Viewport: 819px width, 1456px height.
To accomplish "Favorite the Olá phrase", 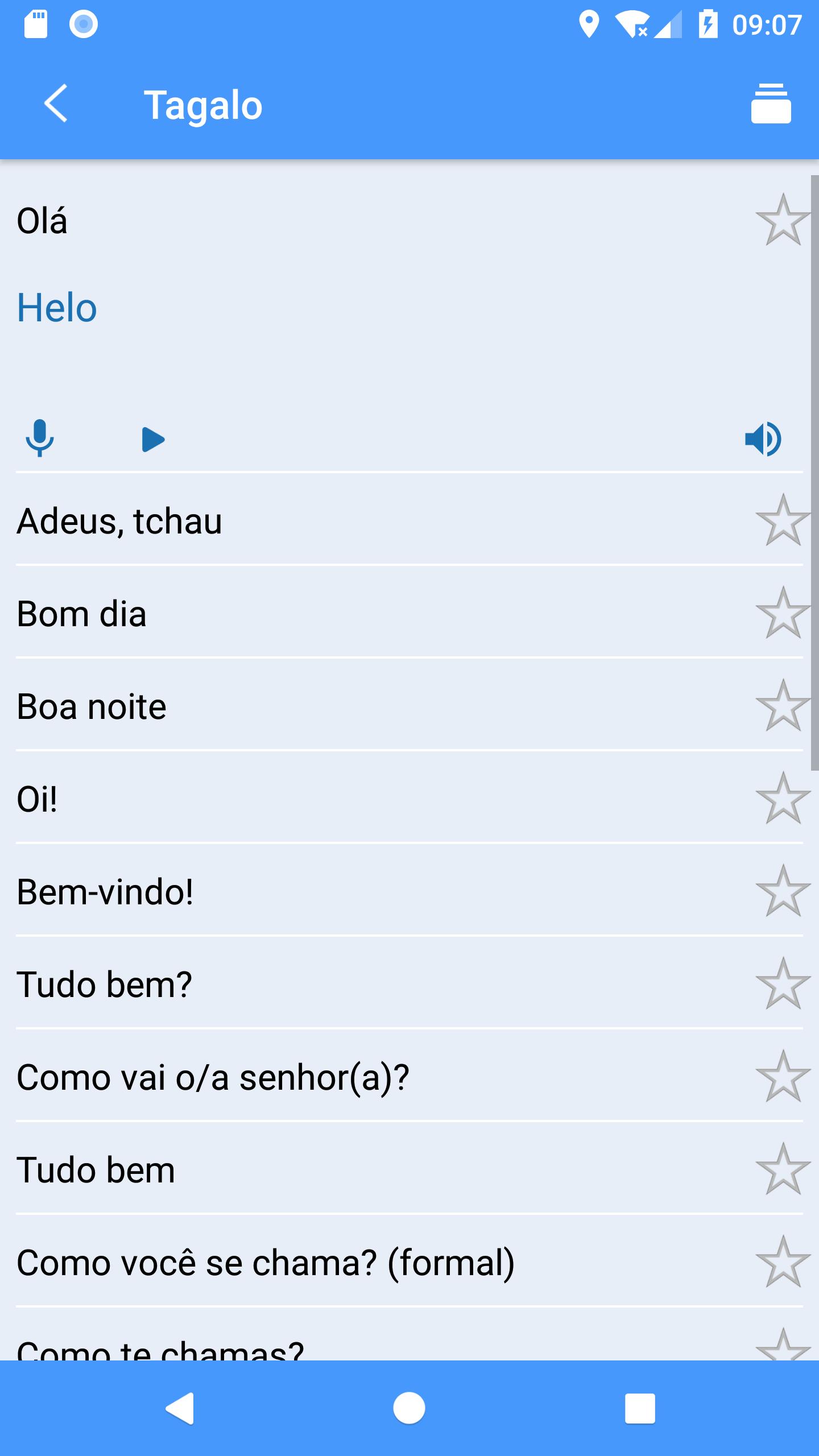I will coord(783,220).
